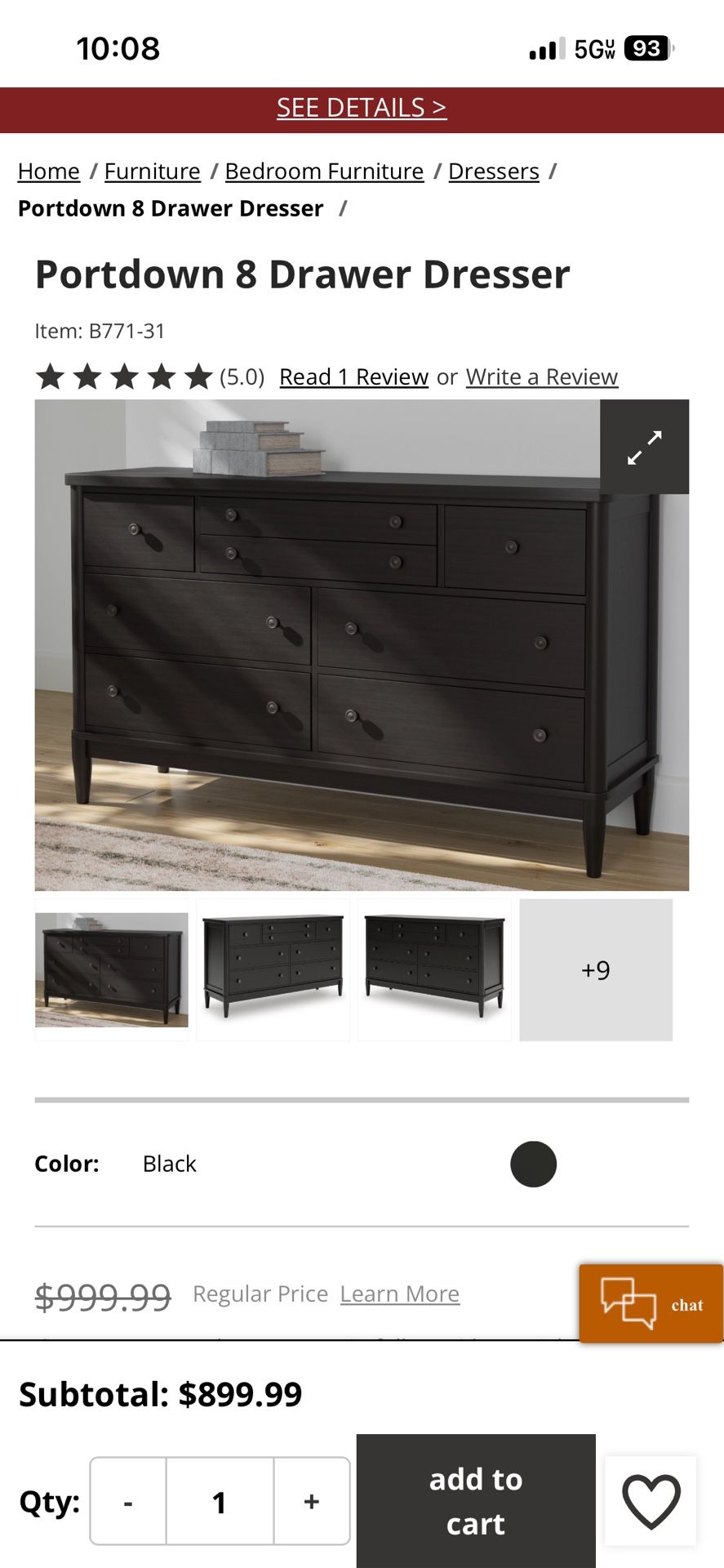
Task: Click Learn More about regular price
Action: click(399, 1293)
